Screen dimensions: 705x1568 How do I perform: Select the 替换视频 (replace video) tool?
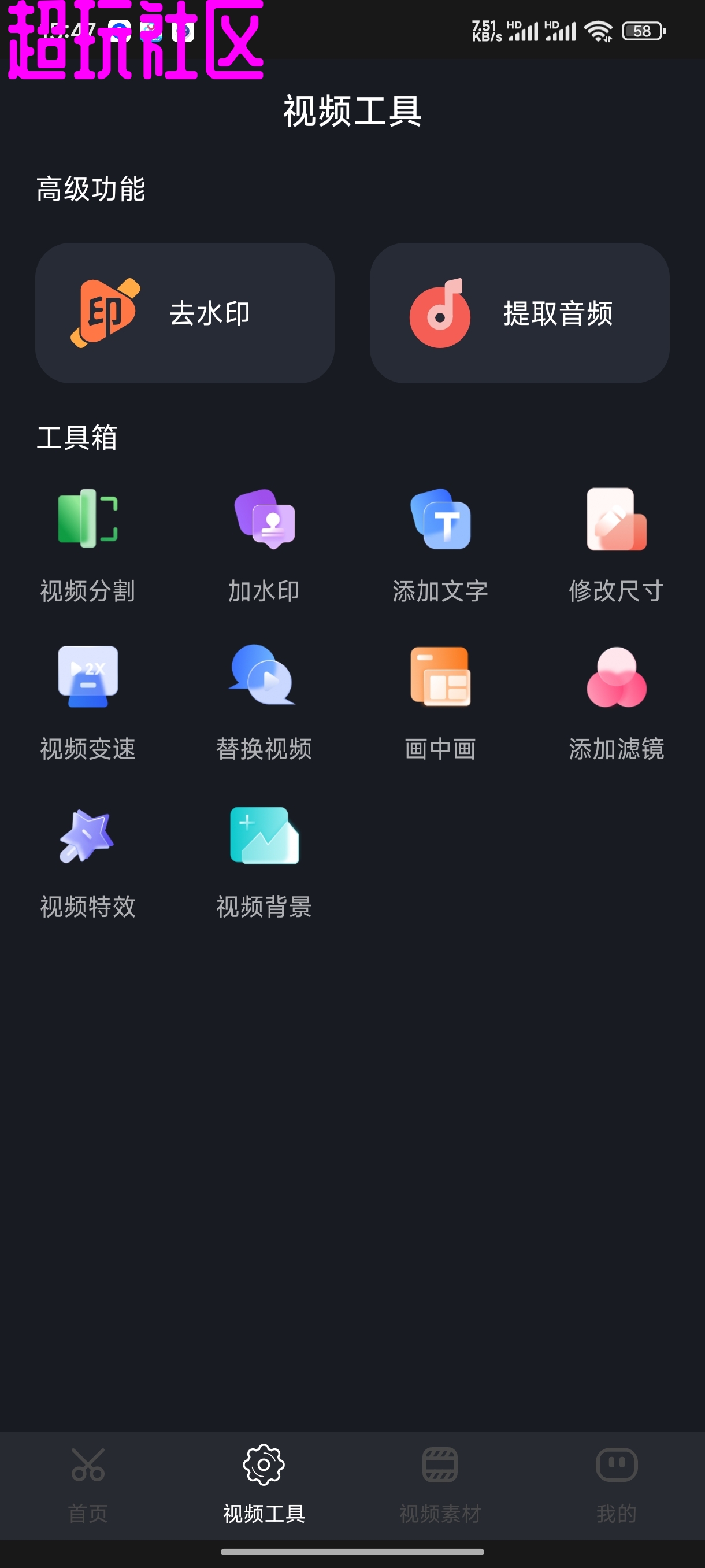click(x=264, y=703)
